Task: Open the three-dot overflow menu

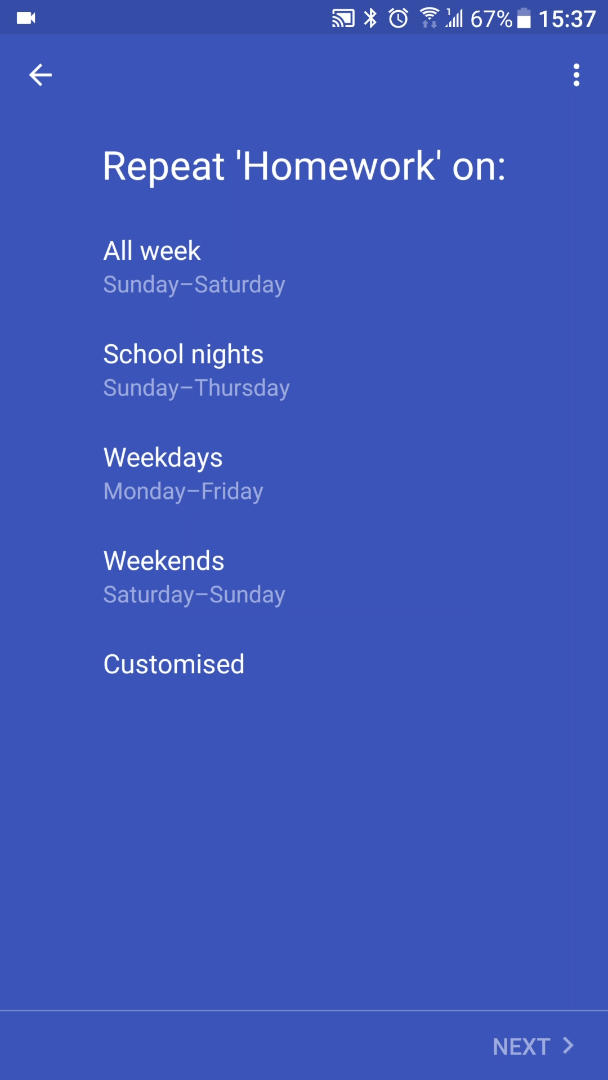Action: (x=576, y=75)
